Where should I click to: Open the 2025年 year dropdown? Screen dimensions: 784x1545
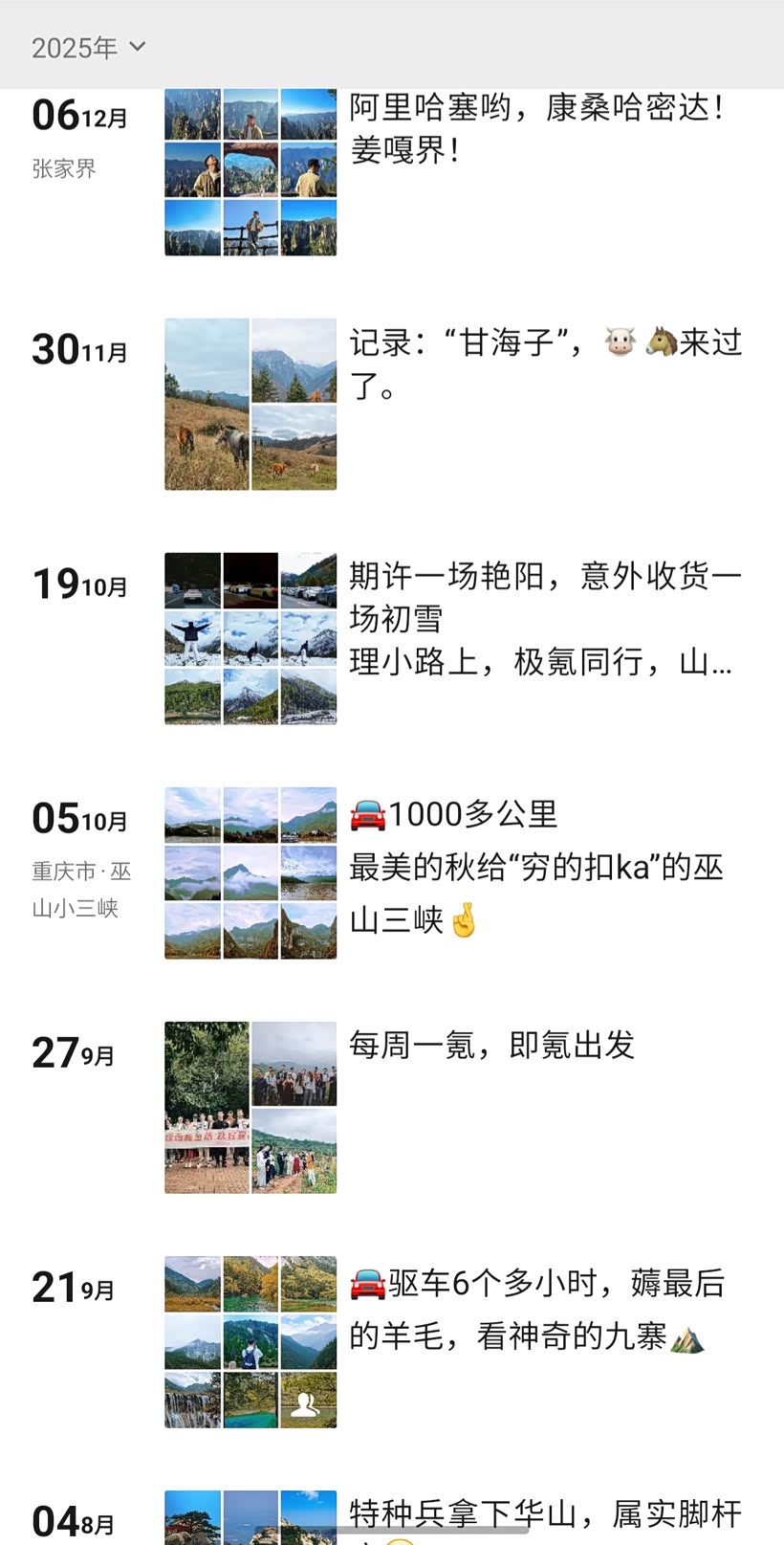pos(88,47)
